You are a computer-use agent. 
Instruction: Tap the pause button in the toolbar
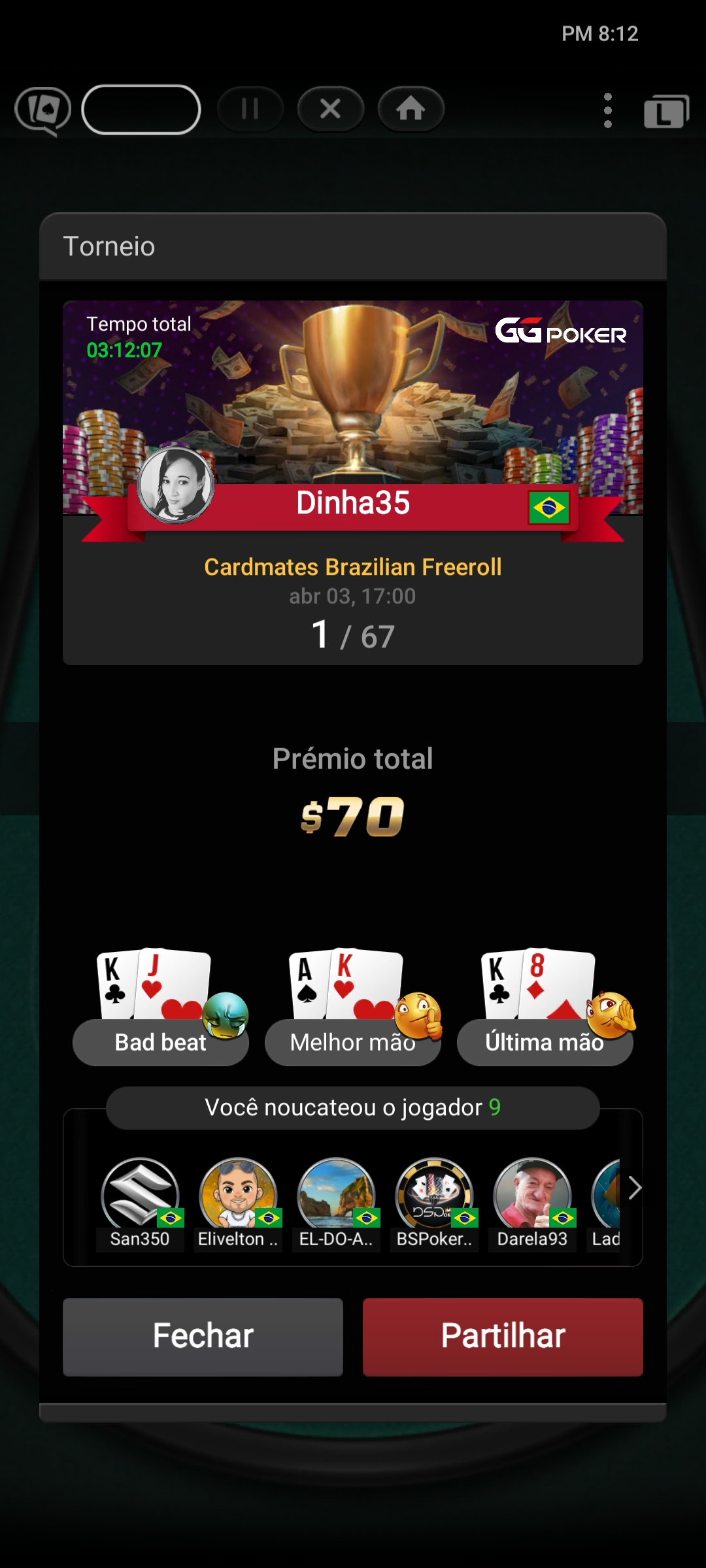[x=250, y=108]
